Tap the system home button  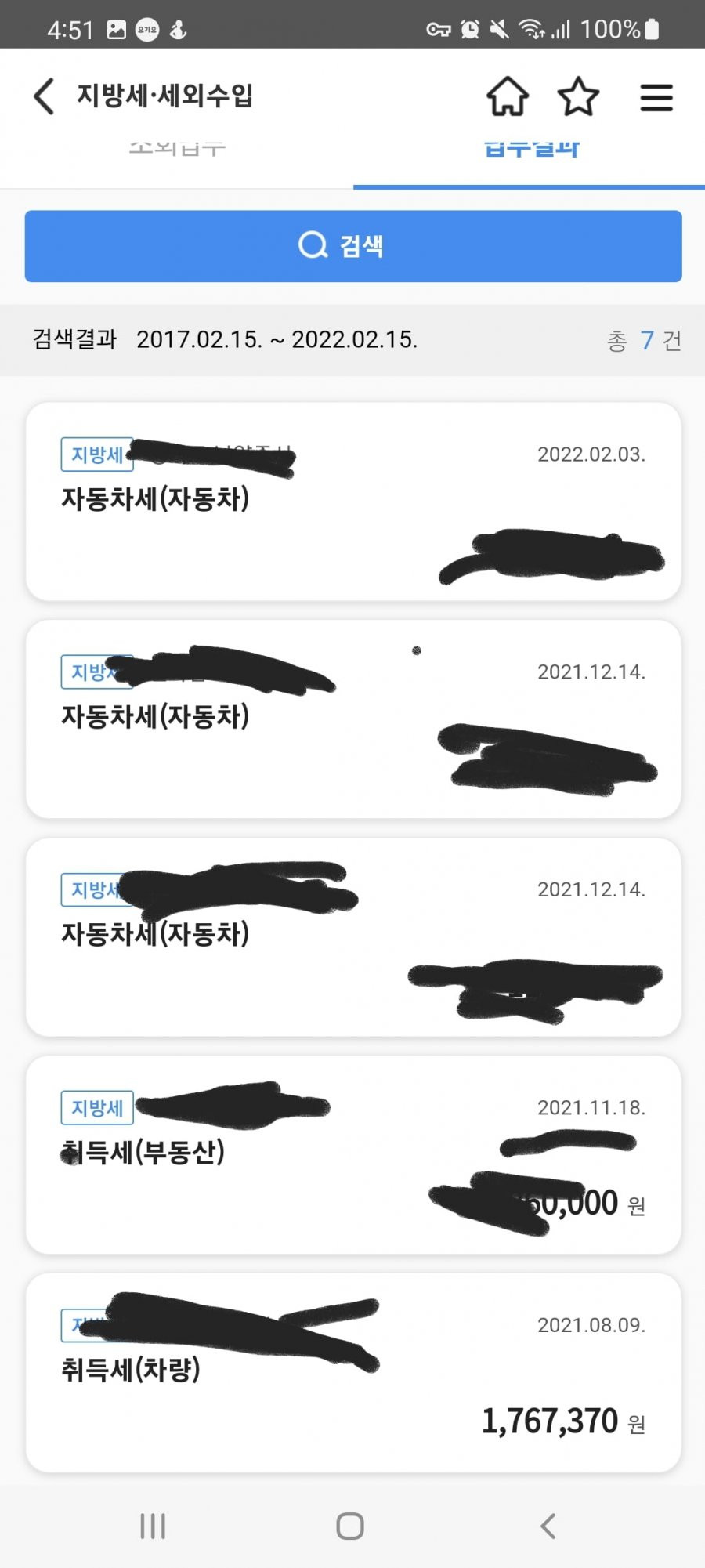(x=350, y=1526)
